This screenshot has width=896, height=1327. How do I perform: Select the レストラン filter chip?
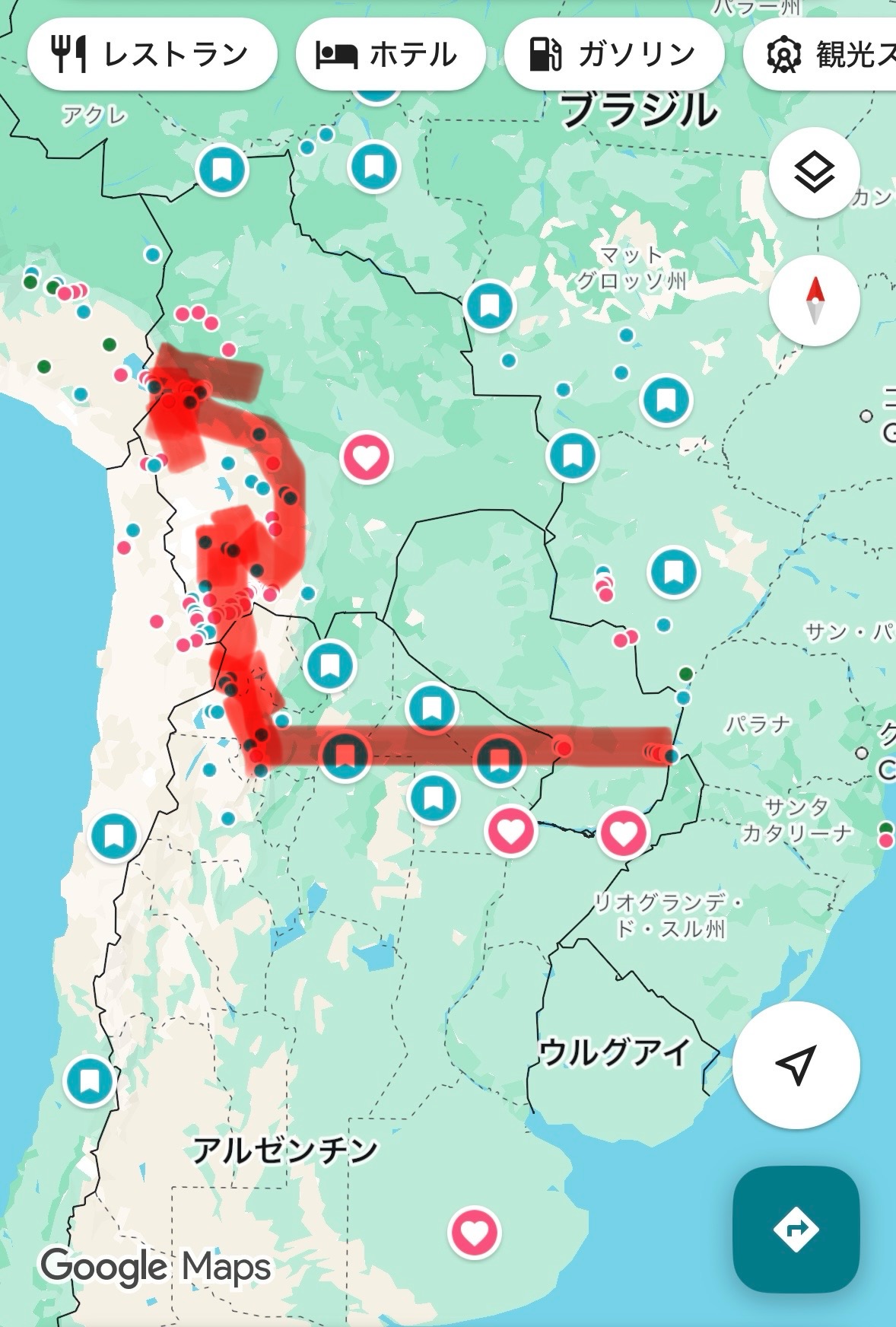click(152, 54)
